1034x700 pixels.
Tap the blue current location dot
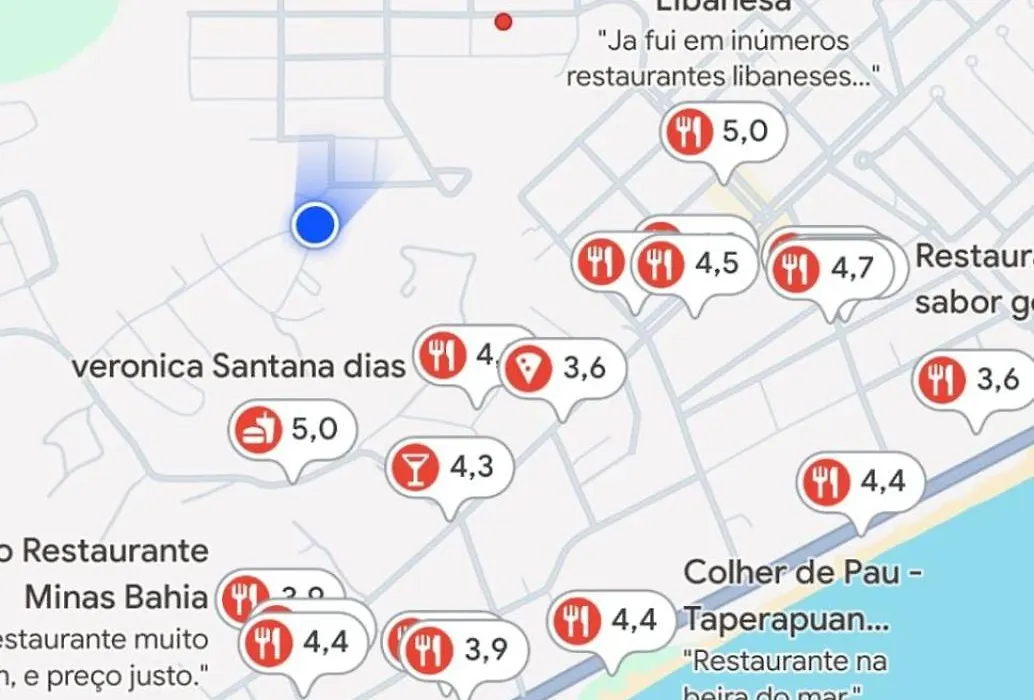pos(315,224)
